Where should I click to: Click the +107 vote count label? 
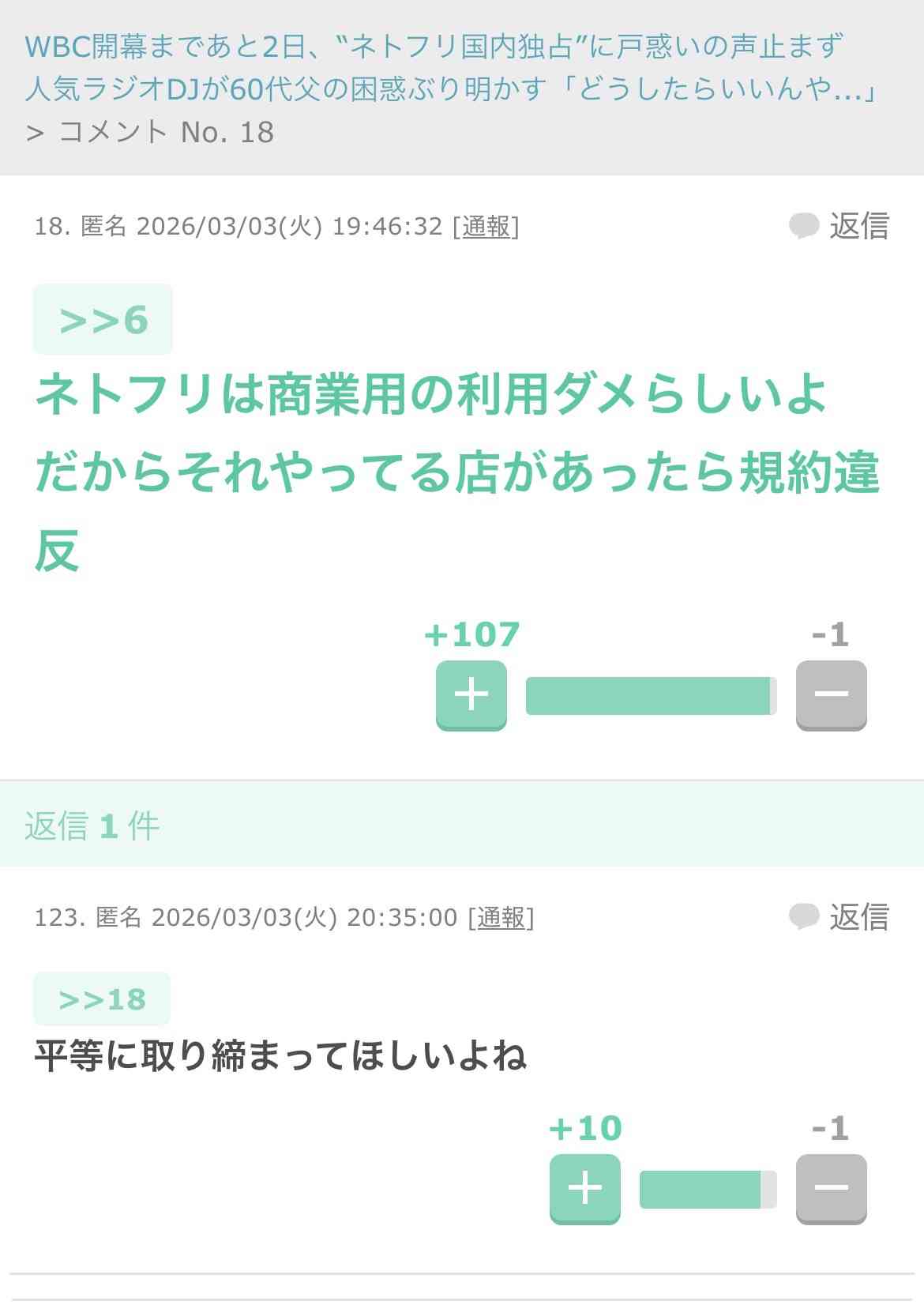point(470,634)
